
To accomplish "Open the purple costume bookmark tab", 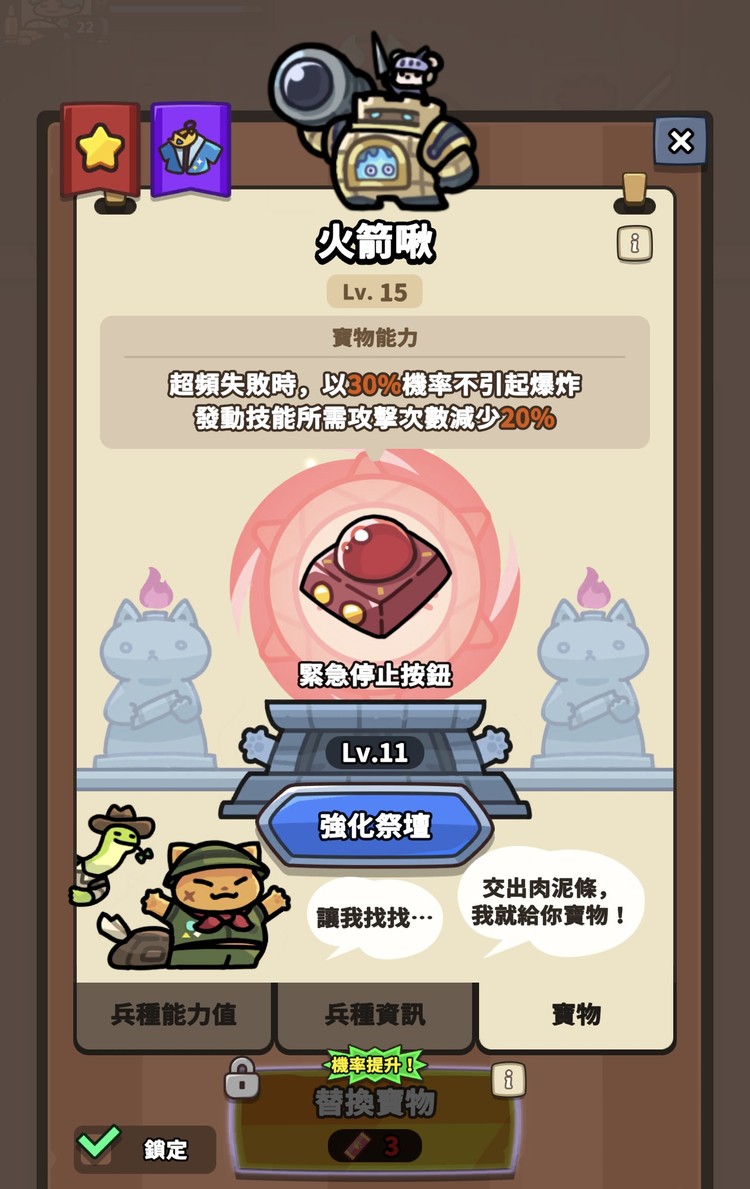I will pos(190,150).
